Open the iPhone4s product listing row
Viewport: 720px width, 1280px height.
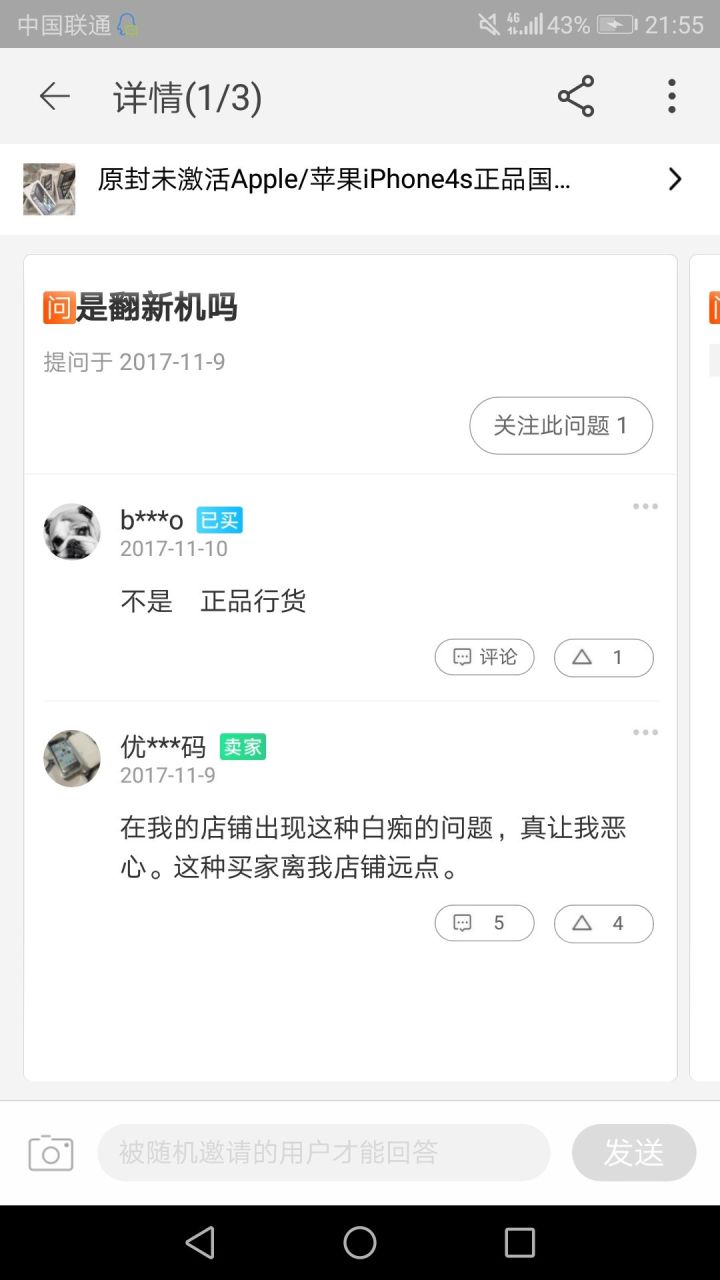coord(360,180)
